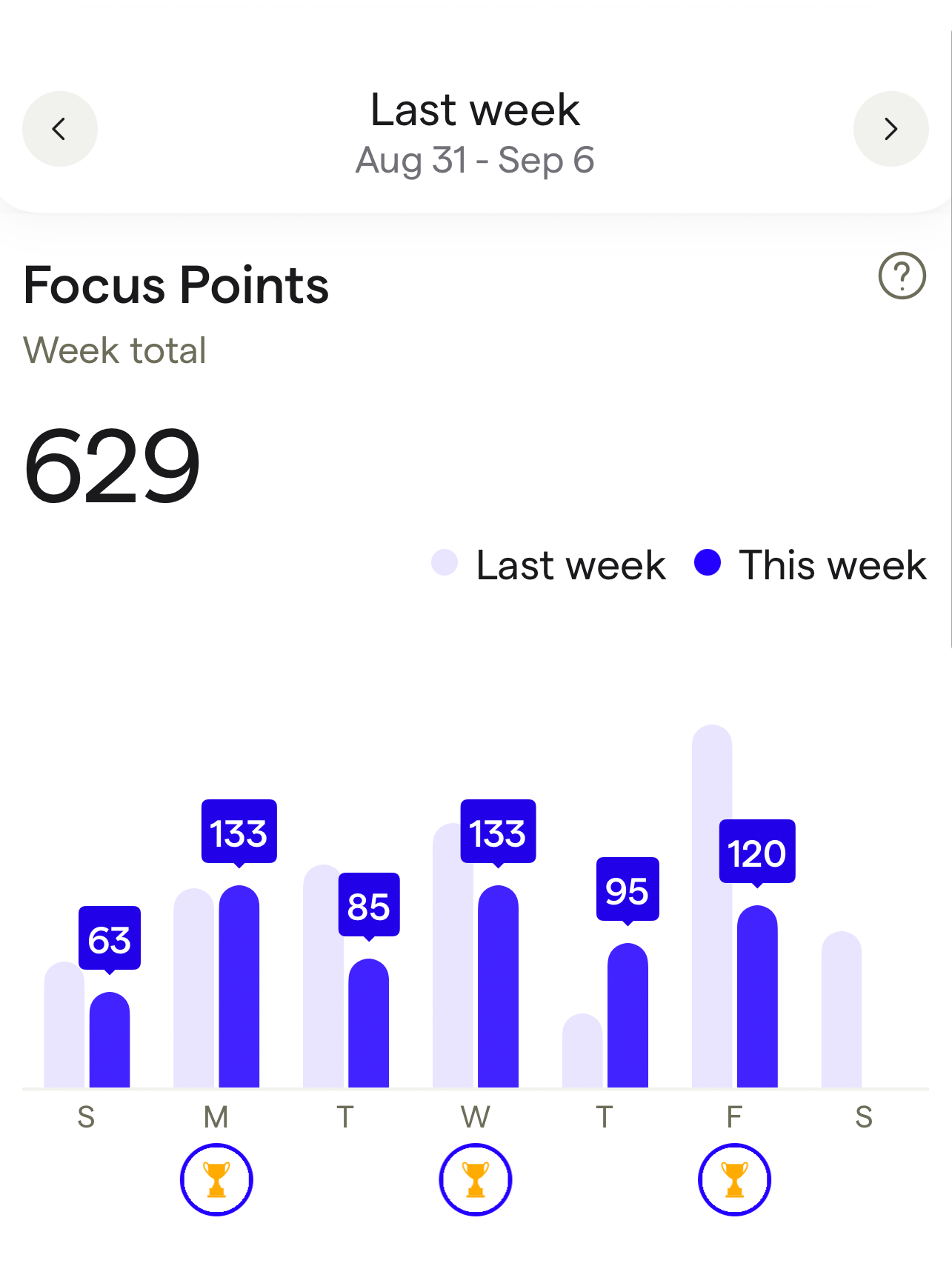The image size is (952, 1269).
Task: Select the Monday trophy badge
Action: click(216, 1179)
